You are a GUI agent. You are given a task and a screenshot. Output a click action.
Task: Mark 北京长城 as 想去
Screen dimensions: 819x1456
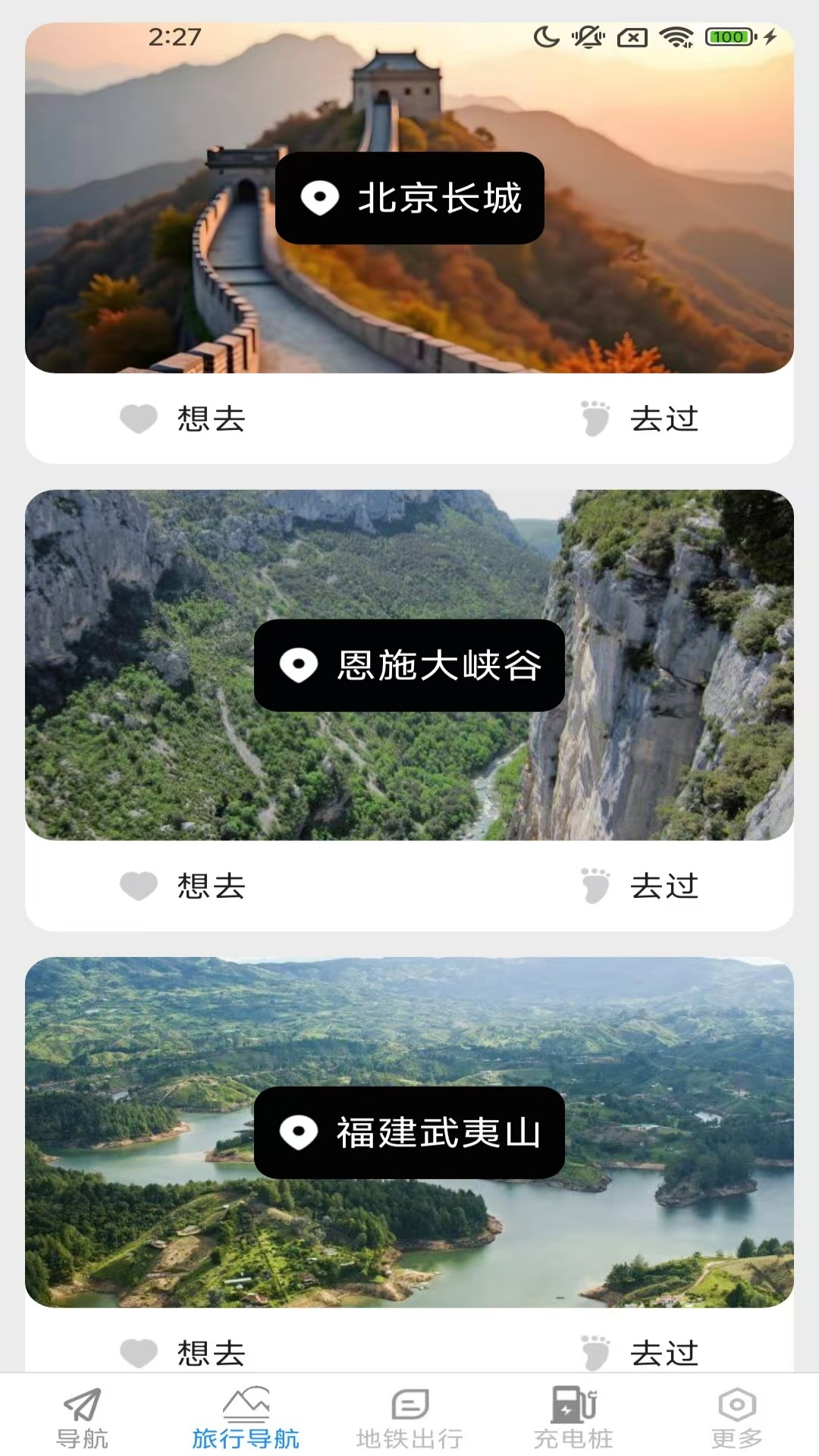coord(183,419)
